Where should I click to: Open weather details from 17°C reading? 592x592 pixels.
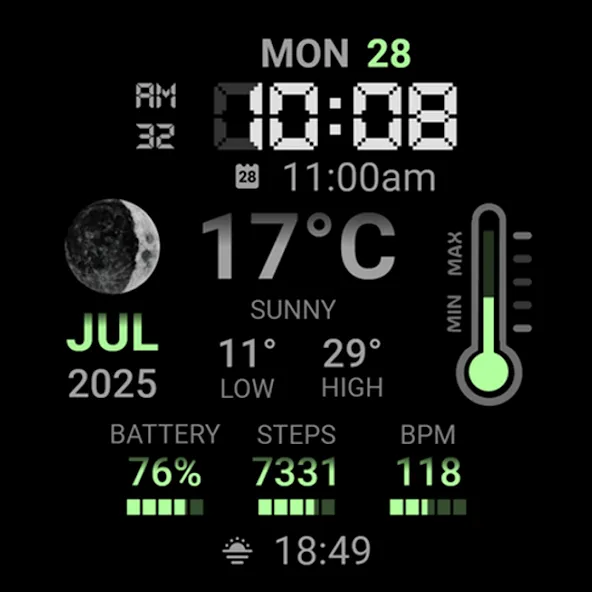pyautogui.click(x=299, y=246)
